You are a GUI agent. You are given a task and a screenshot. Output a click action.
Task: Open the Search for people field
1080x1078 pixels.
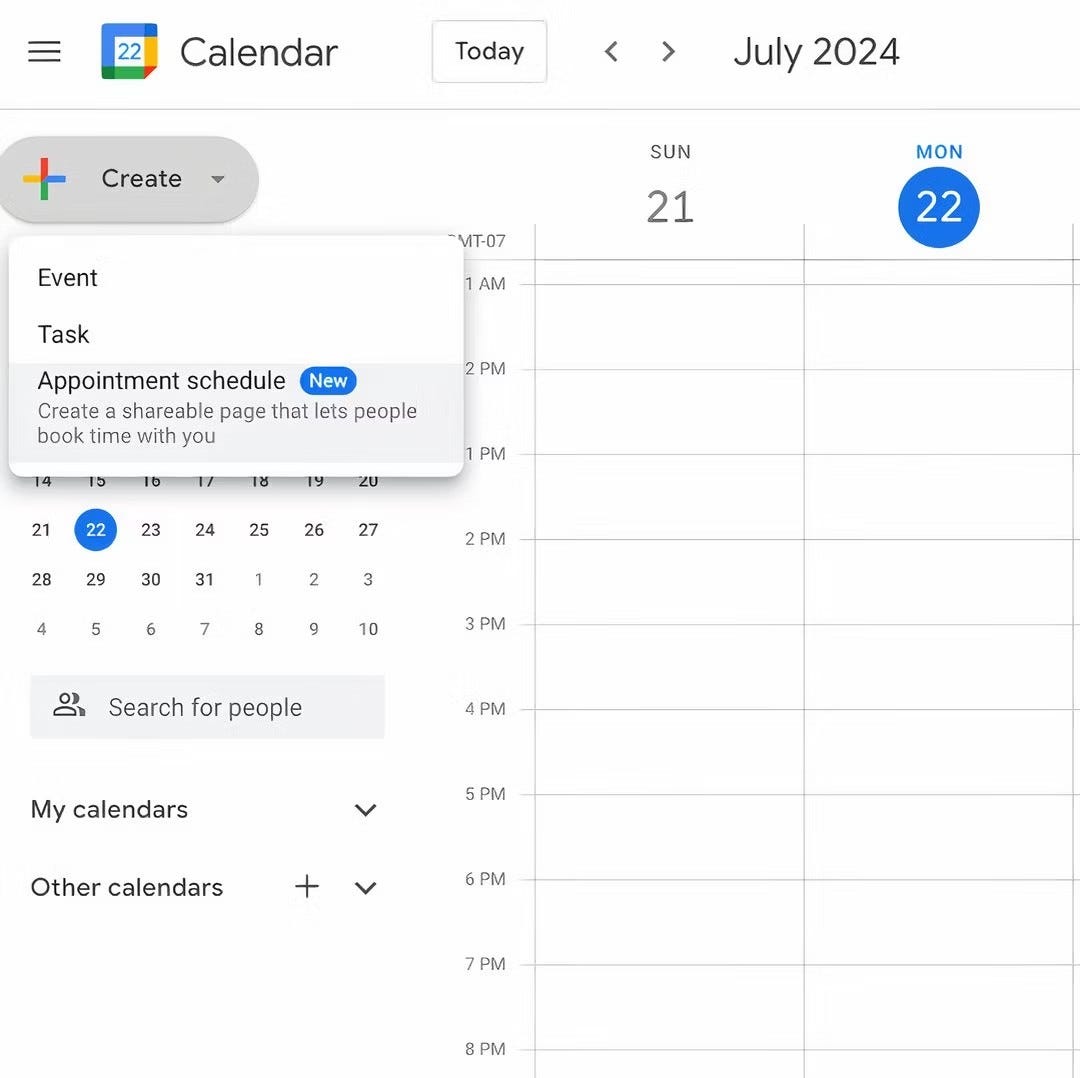coord(207,707)
